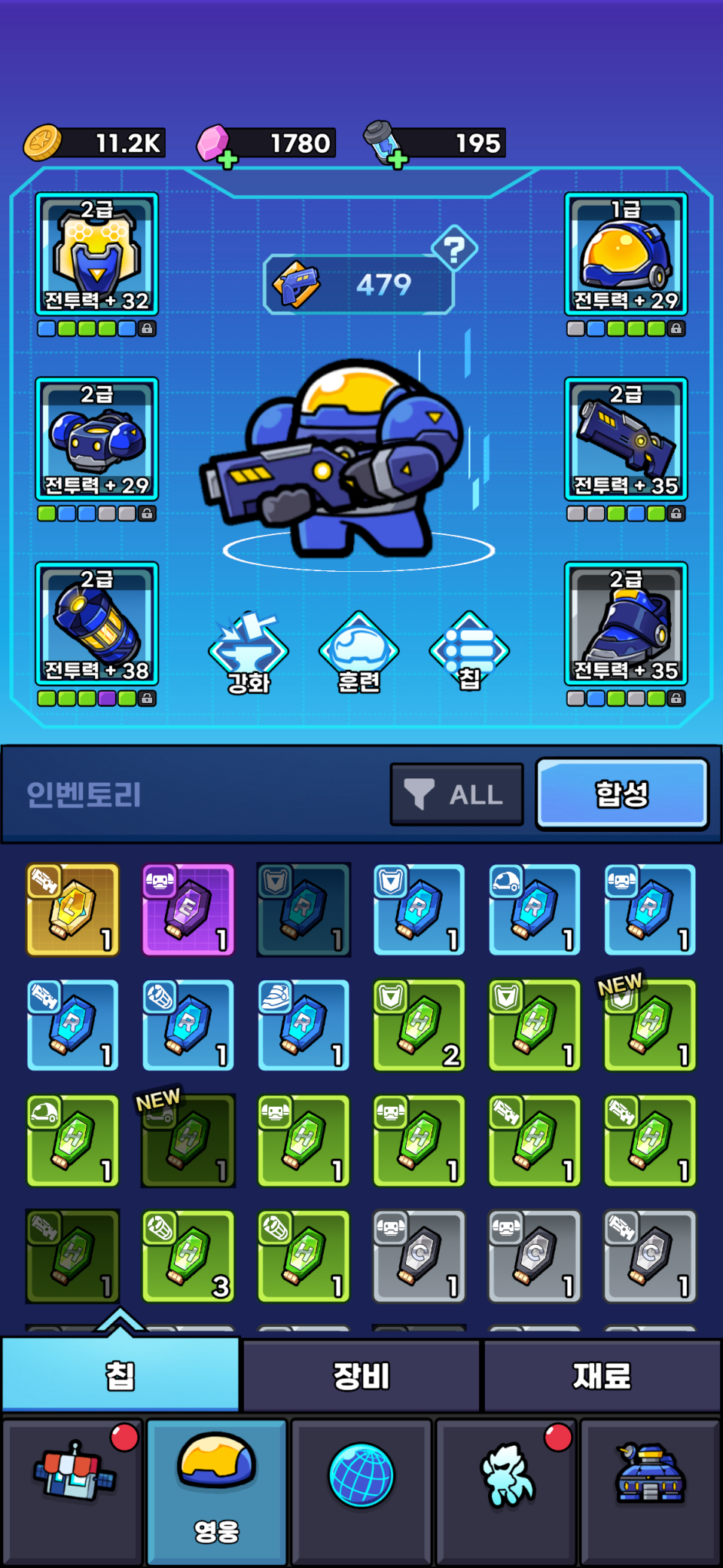Select the equipped item with 전투력 +38
Viewport: 723px width, 1568px height.
96,623
